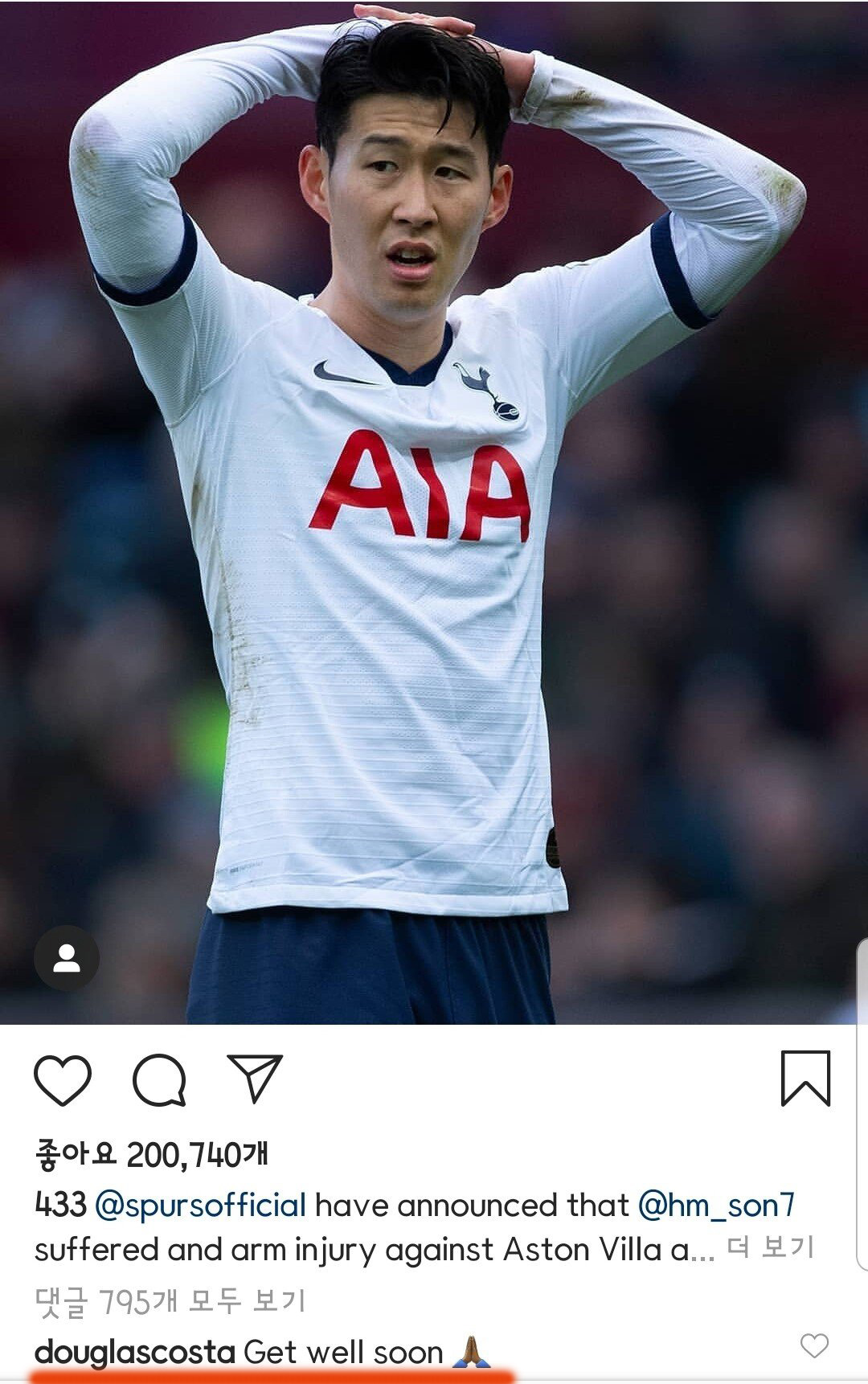
Task: Expand the caption with 더 보기
Action: 771,1247
